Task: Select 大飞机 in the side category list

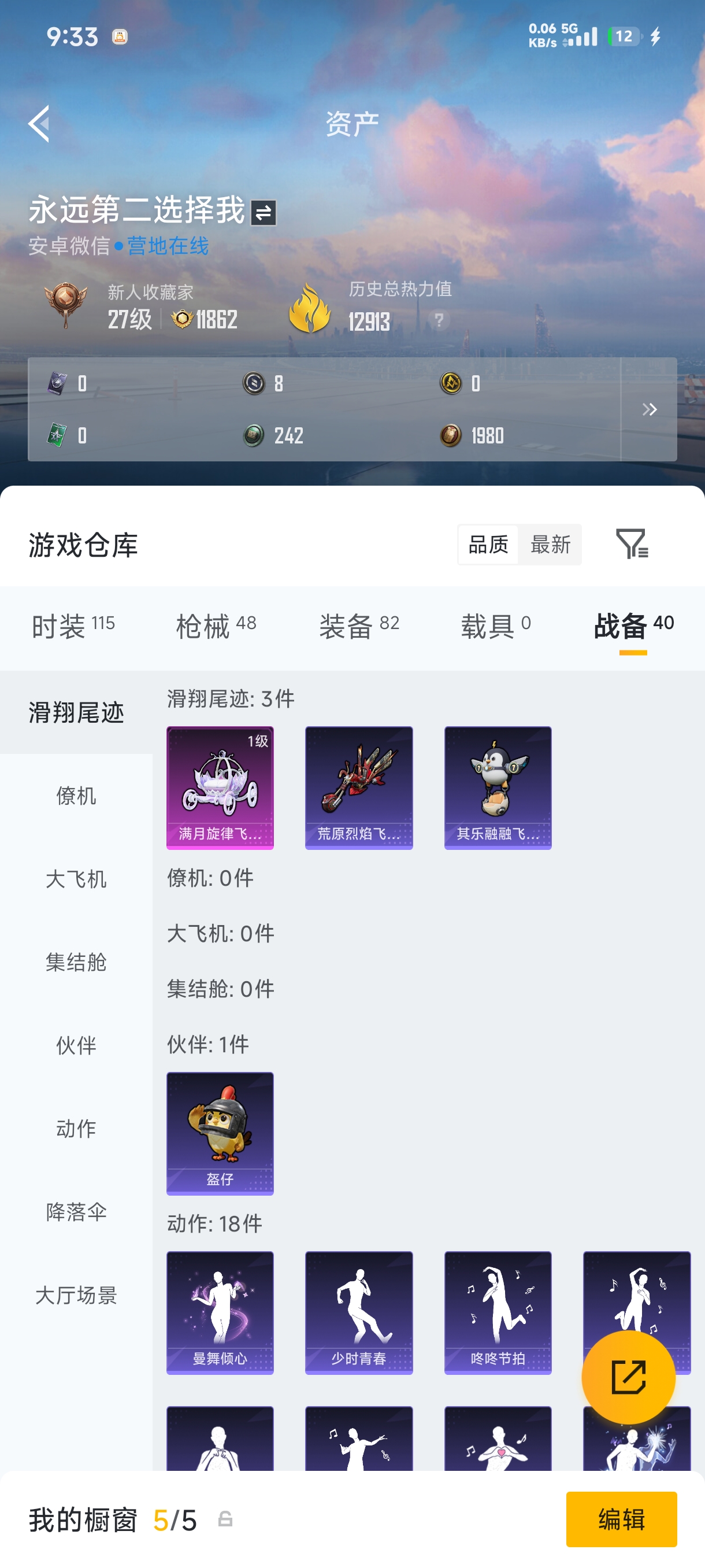Action: pyautogui.click(x=76, y=879)
